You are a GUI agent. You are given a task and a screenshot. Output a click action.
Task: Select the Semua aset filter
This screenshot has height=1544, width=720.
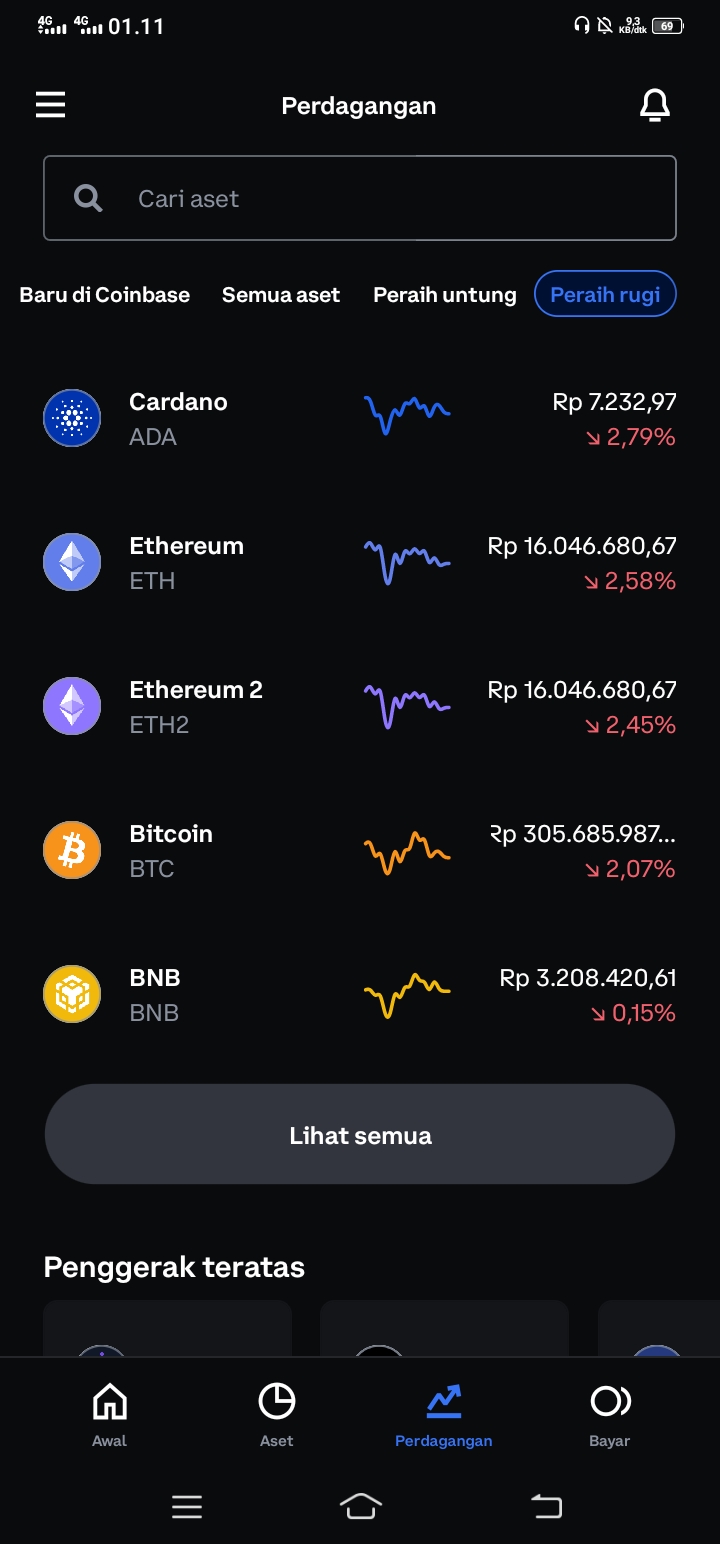click(x=281, y=295)
